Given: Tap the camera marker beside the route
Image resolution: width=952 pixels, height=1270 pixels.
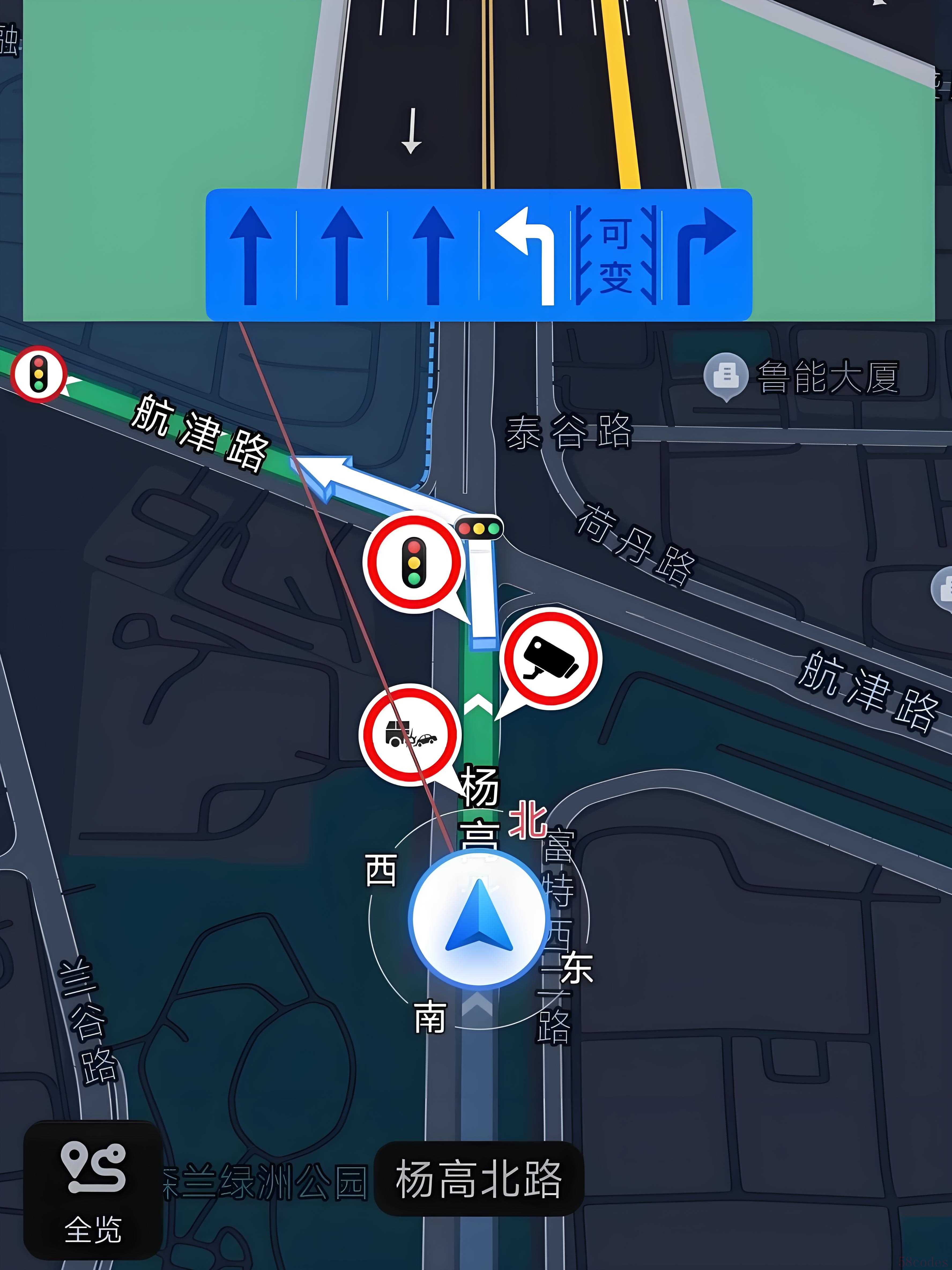Looking at the screenshot, I should coord(550,659).
